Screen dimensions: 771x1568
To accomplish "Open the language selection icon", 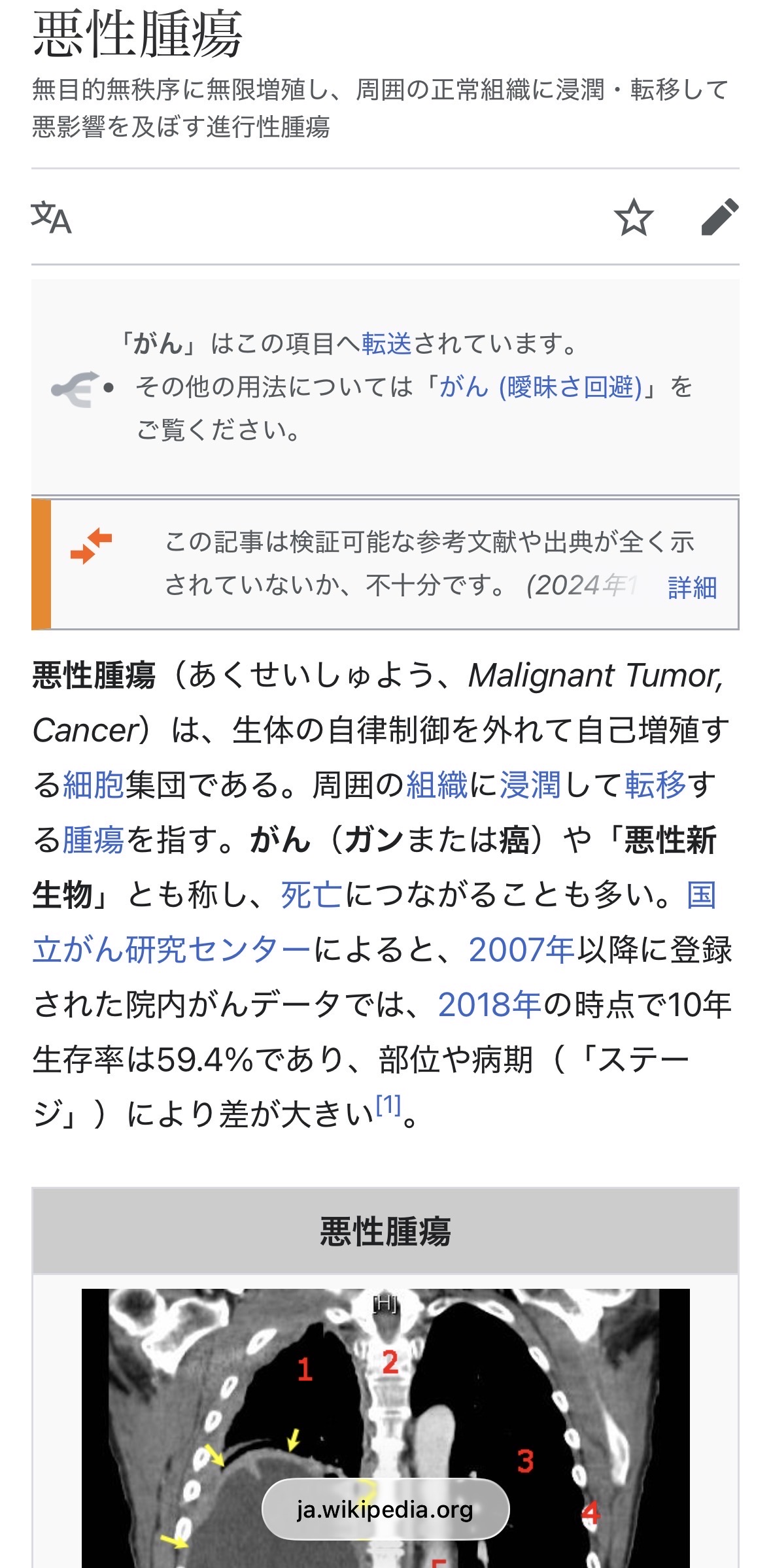I will pos(51,218).
